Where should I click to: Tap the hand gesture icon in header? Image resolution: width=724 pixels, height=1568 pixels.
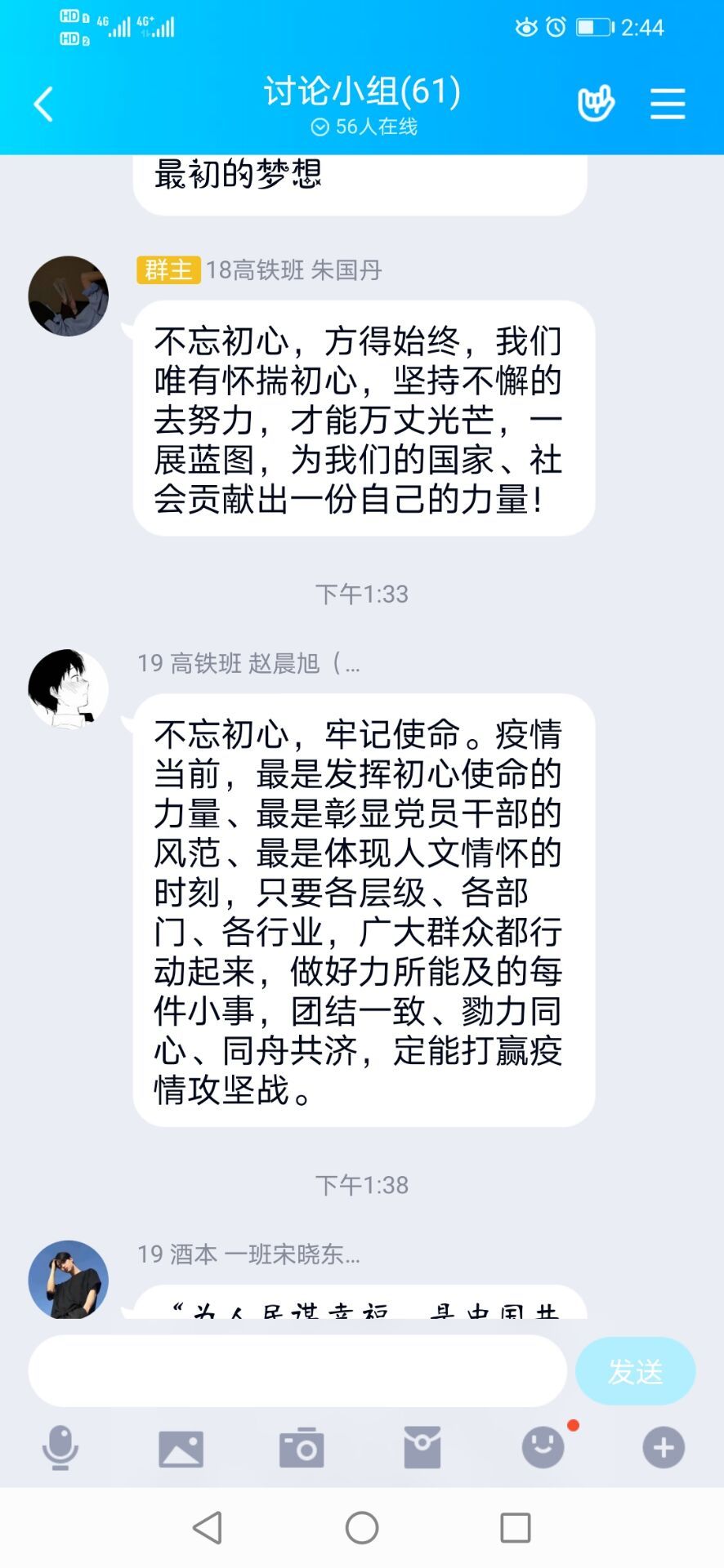point(596,105)
